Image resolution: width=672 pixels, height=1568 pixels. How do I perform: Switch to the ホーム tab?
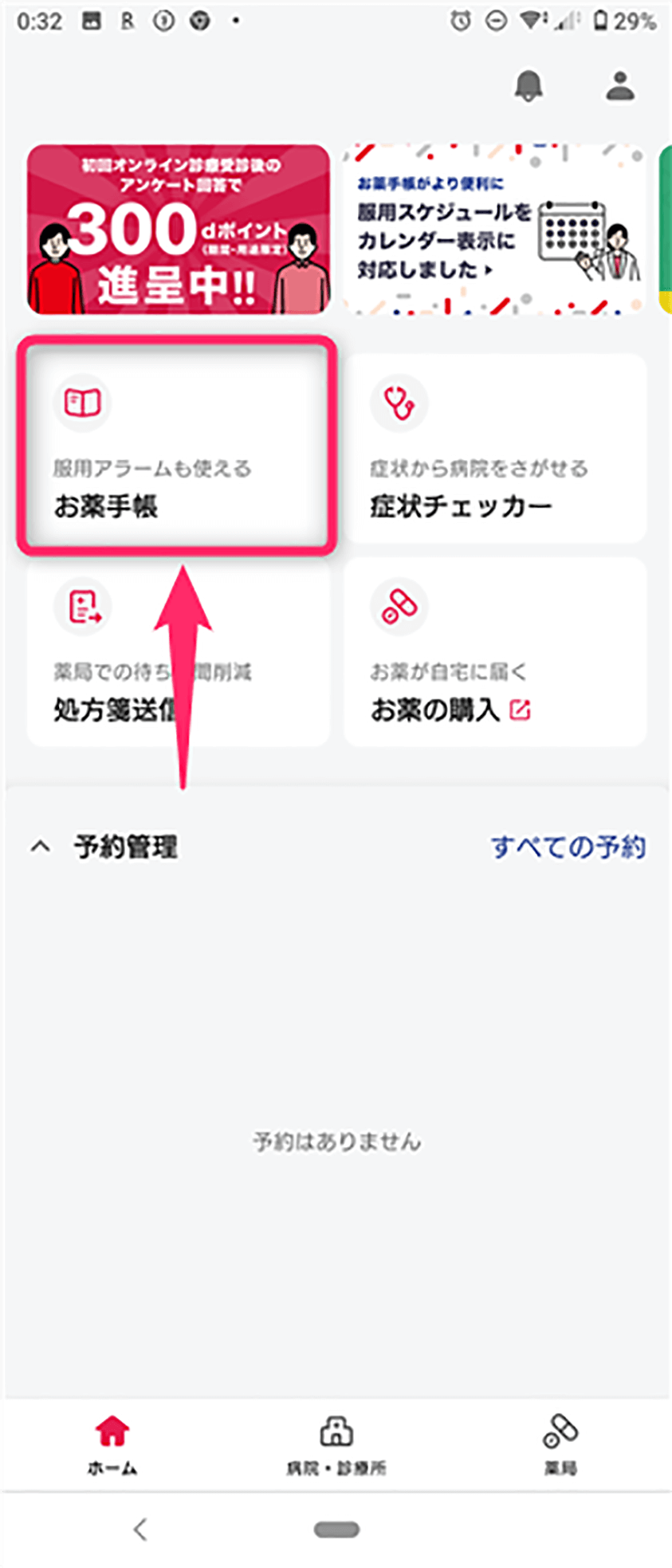112,1445
